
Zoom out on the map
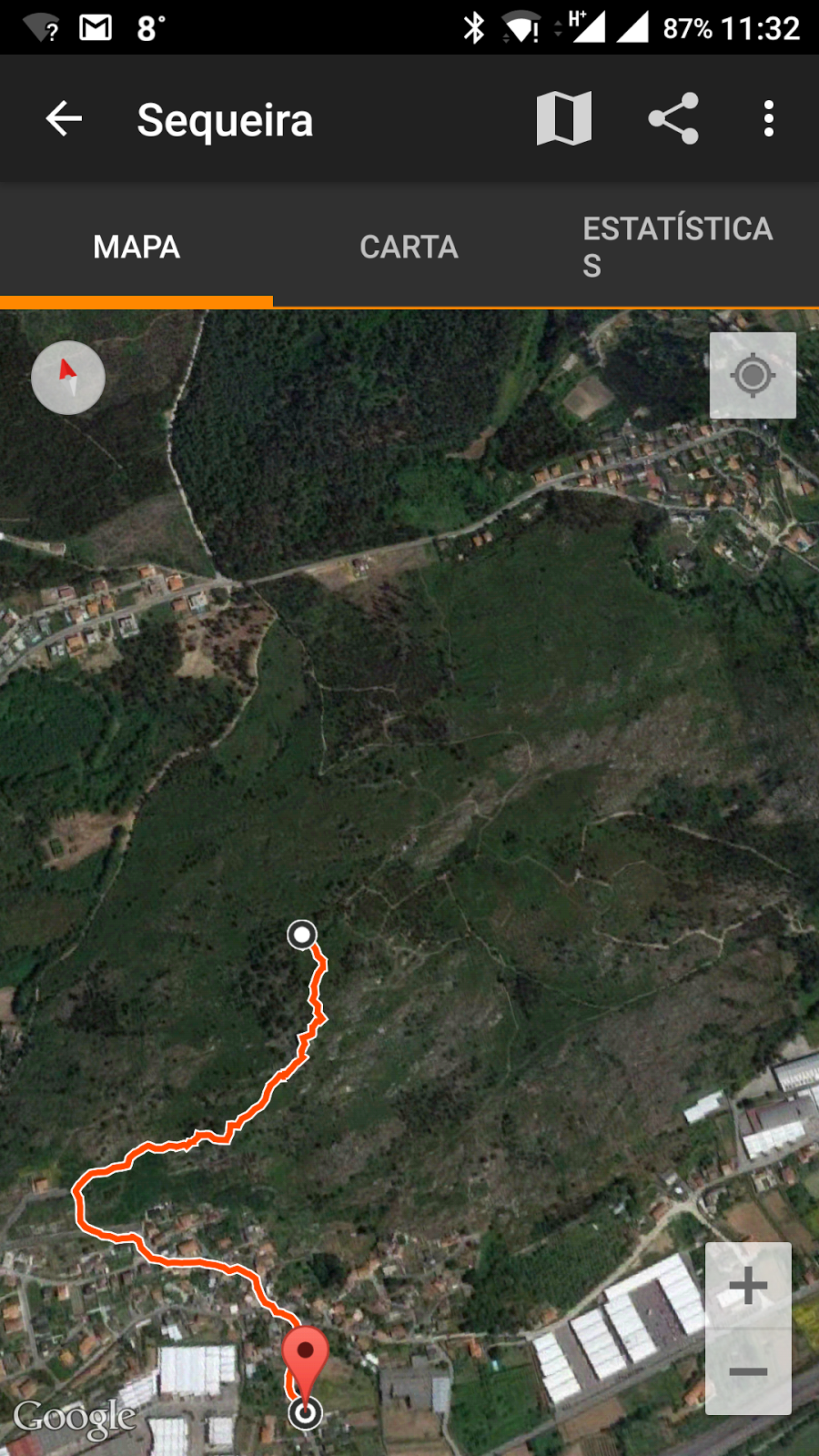pos(748,1371)
